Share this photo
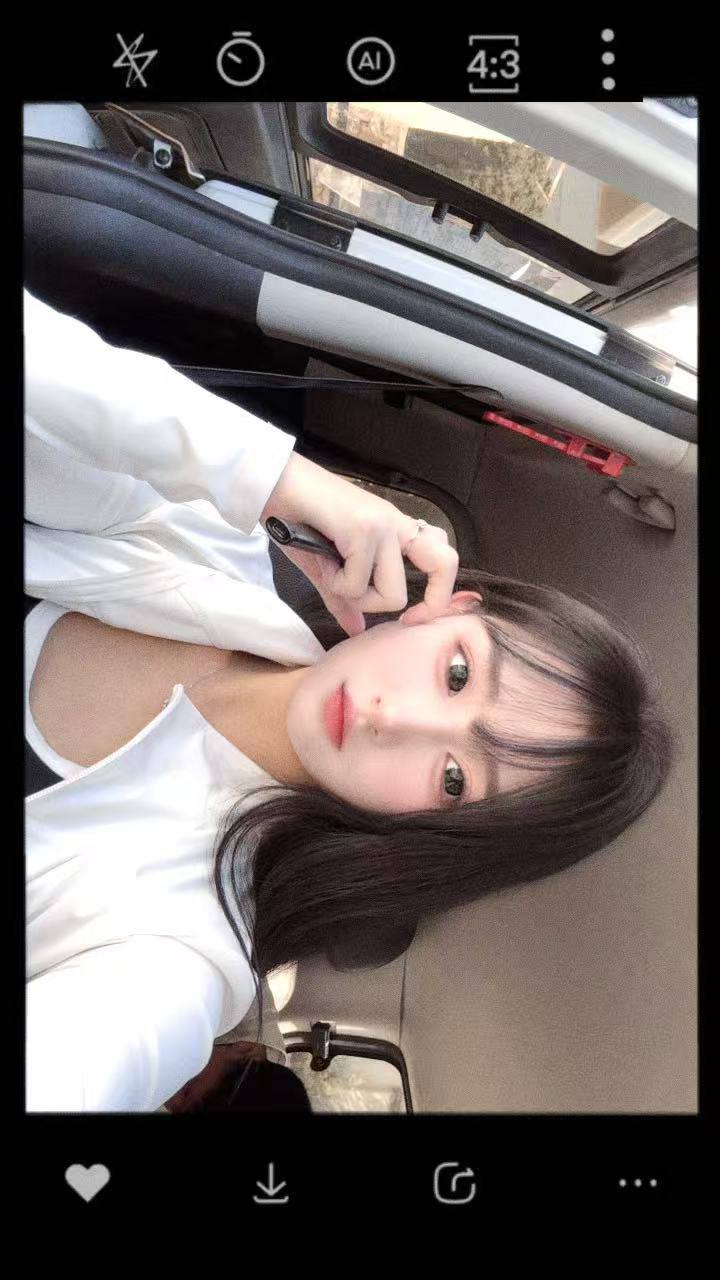The height and width of the screenshot is (1280, 720). (454, 1183)
